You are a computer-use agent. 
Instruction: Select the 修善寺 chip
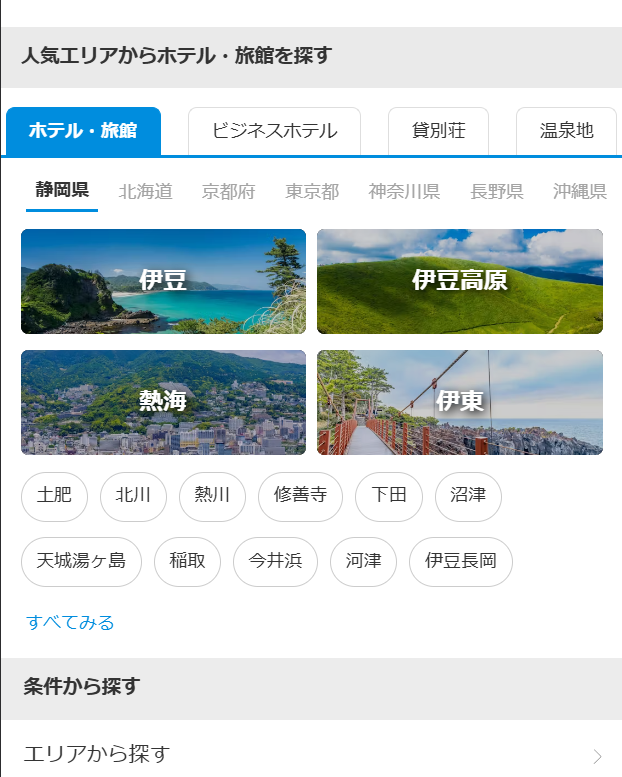tap(300, 496)
